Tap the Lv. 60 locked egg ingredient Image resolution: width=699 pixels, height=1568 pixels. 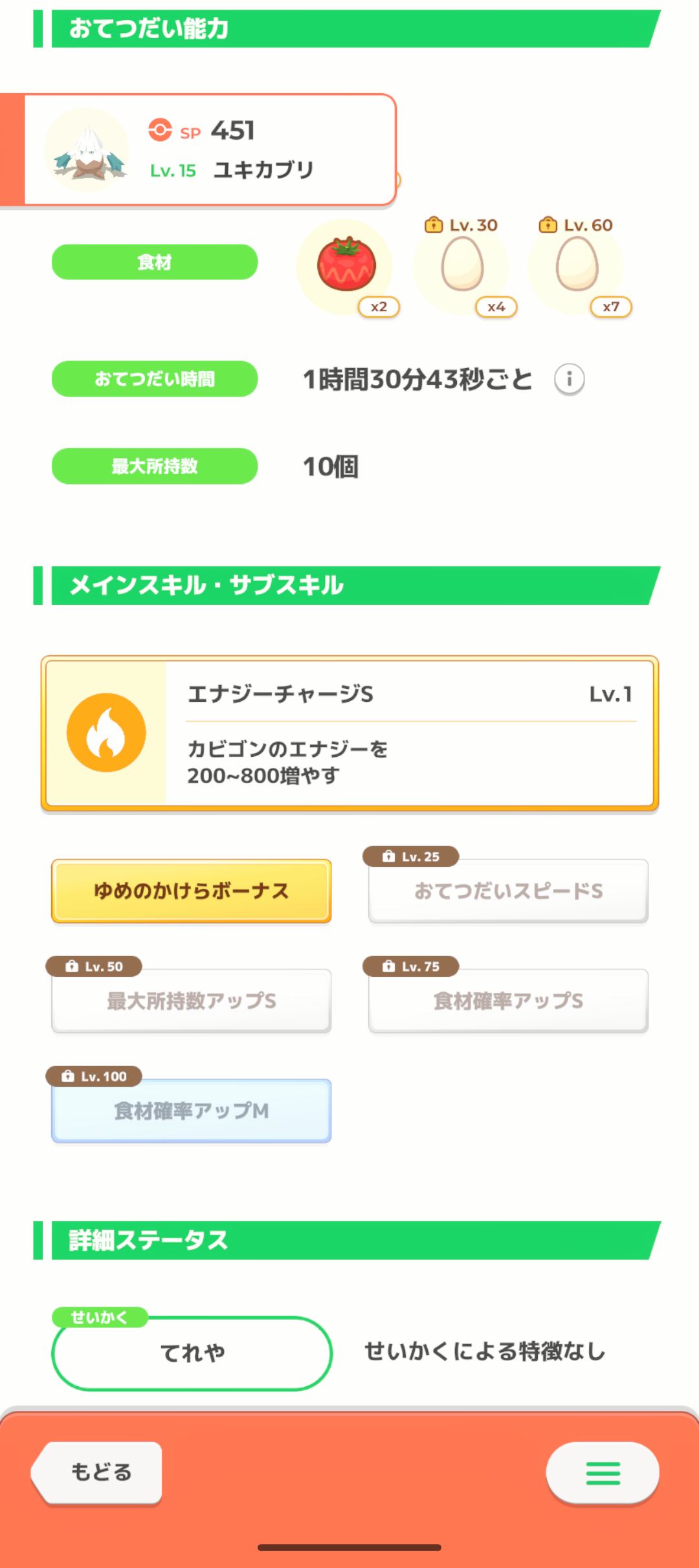tap(577, 267)
